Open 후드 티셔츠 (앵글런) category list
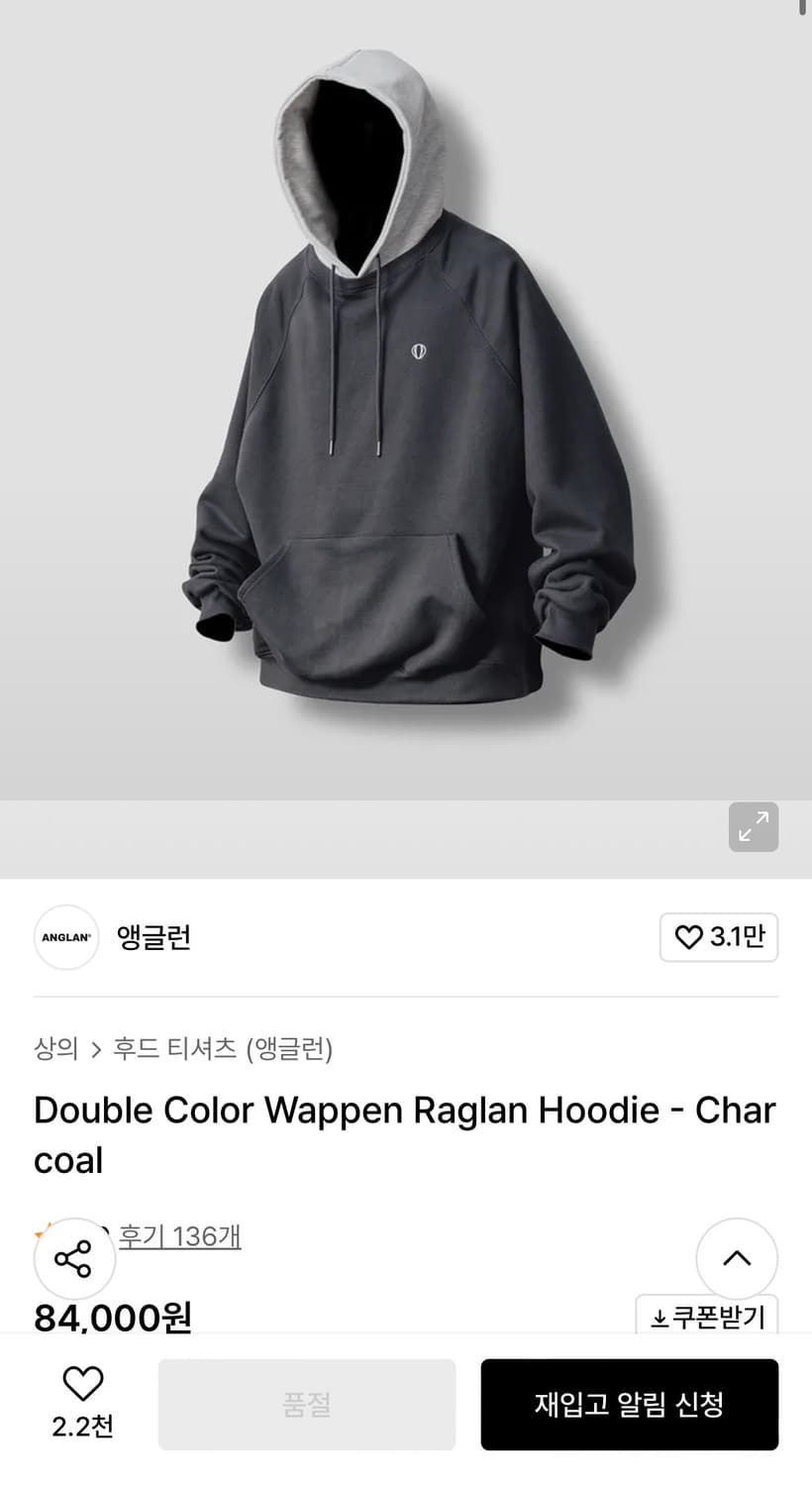Screen dimensions: 812x1486 tap(222, 1050)
